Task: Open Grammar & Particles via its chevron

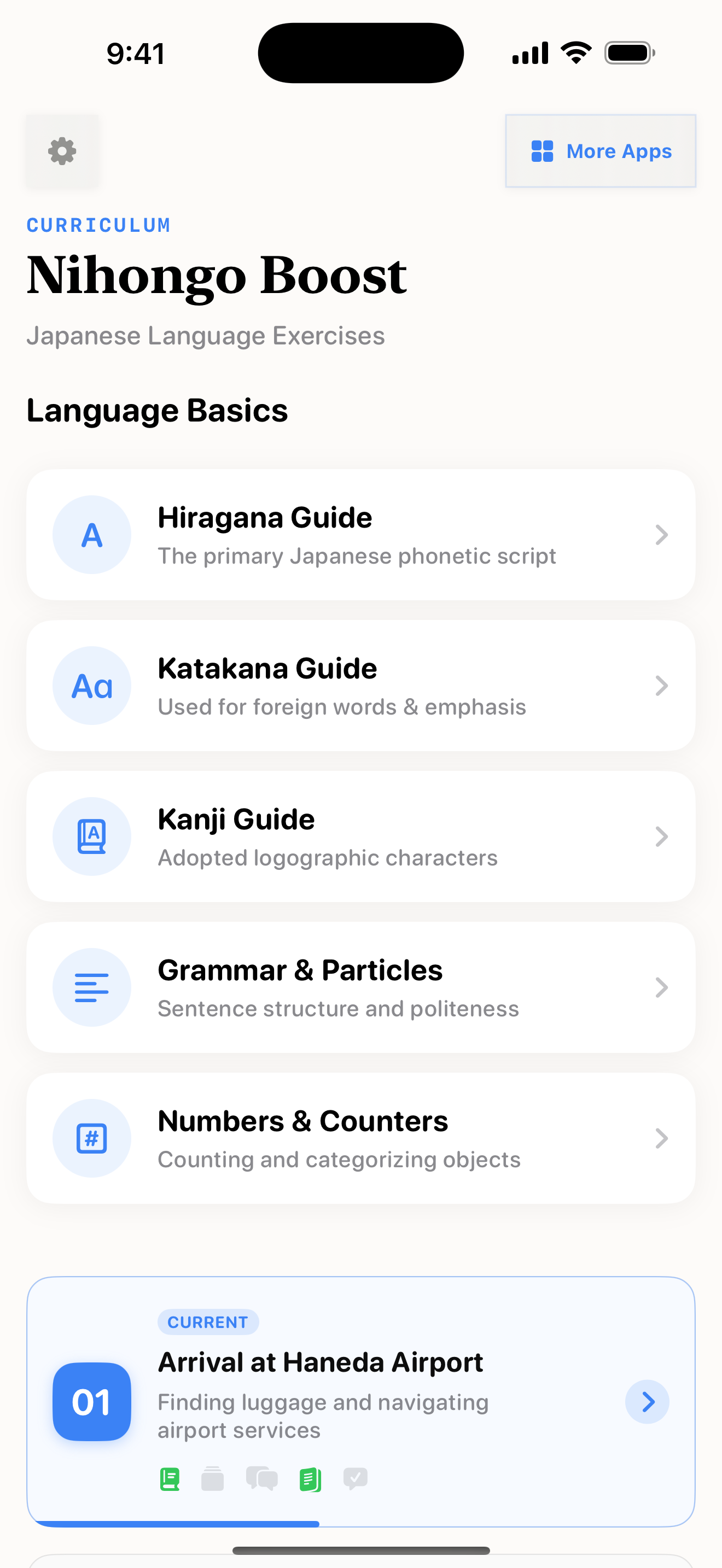Action: click(x=662, y=987)
